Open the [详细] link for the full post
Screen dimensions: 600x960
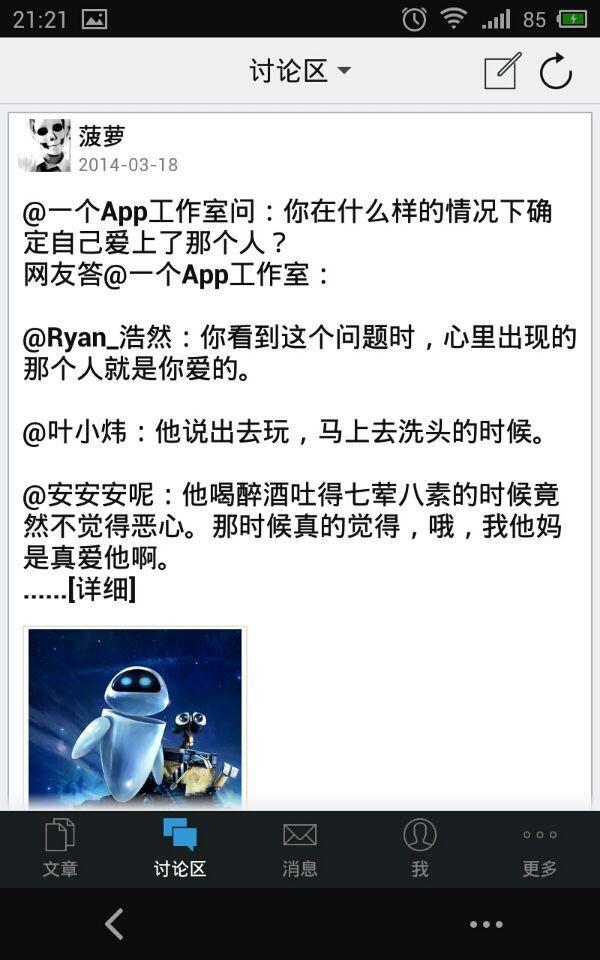click(x=102, y=590)
